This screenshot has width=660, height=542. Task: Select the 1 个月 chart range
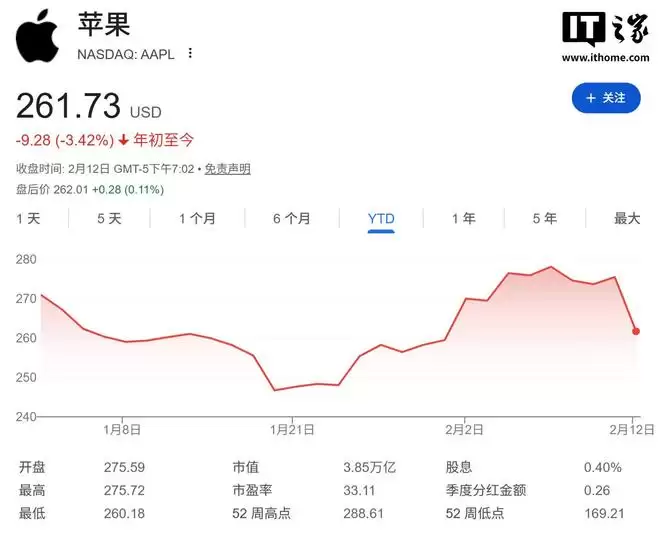coord(197,218)
